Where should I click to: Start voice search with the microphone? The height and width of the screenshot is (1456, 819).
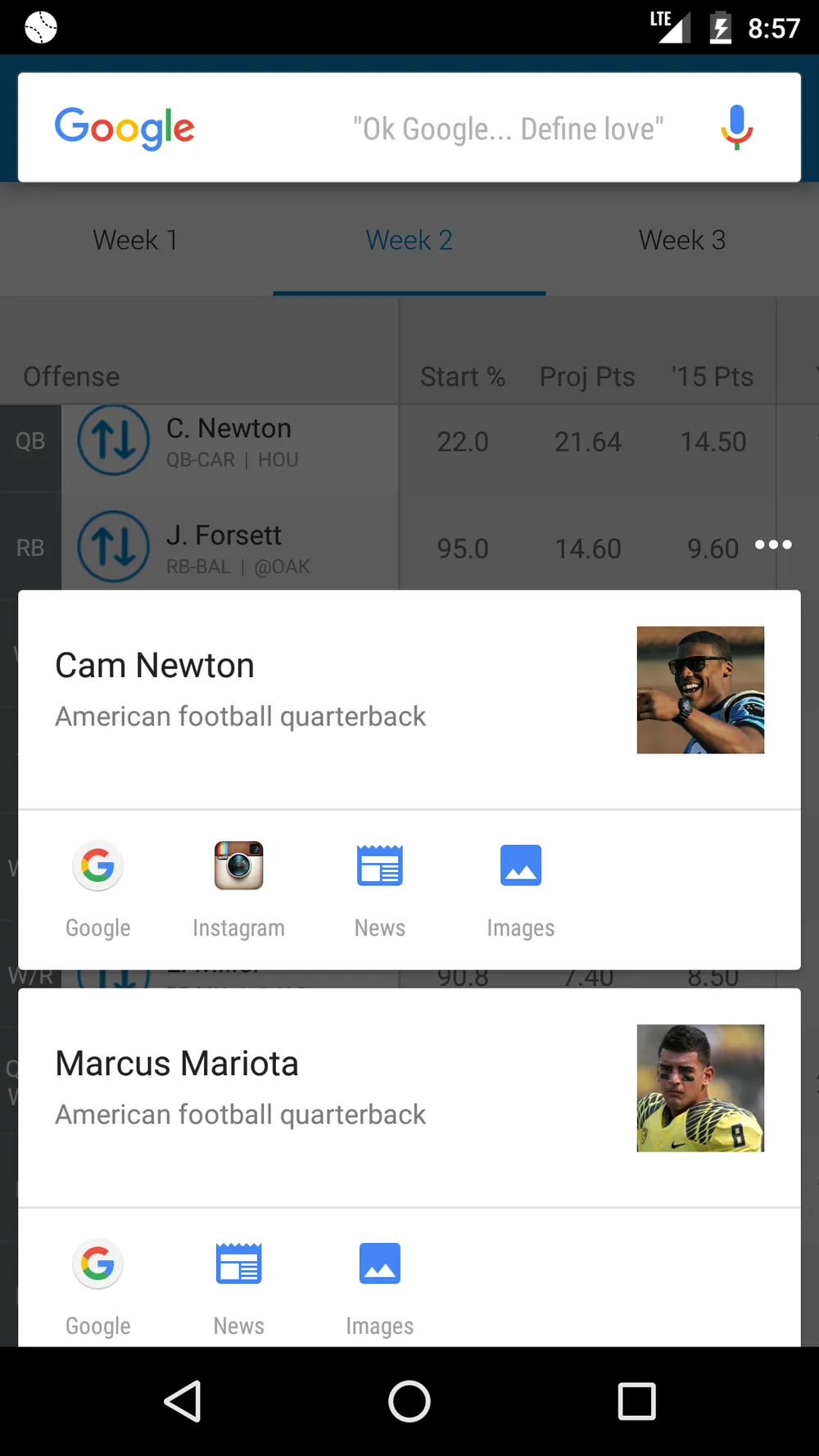(x=736, y=128)
